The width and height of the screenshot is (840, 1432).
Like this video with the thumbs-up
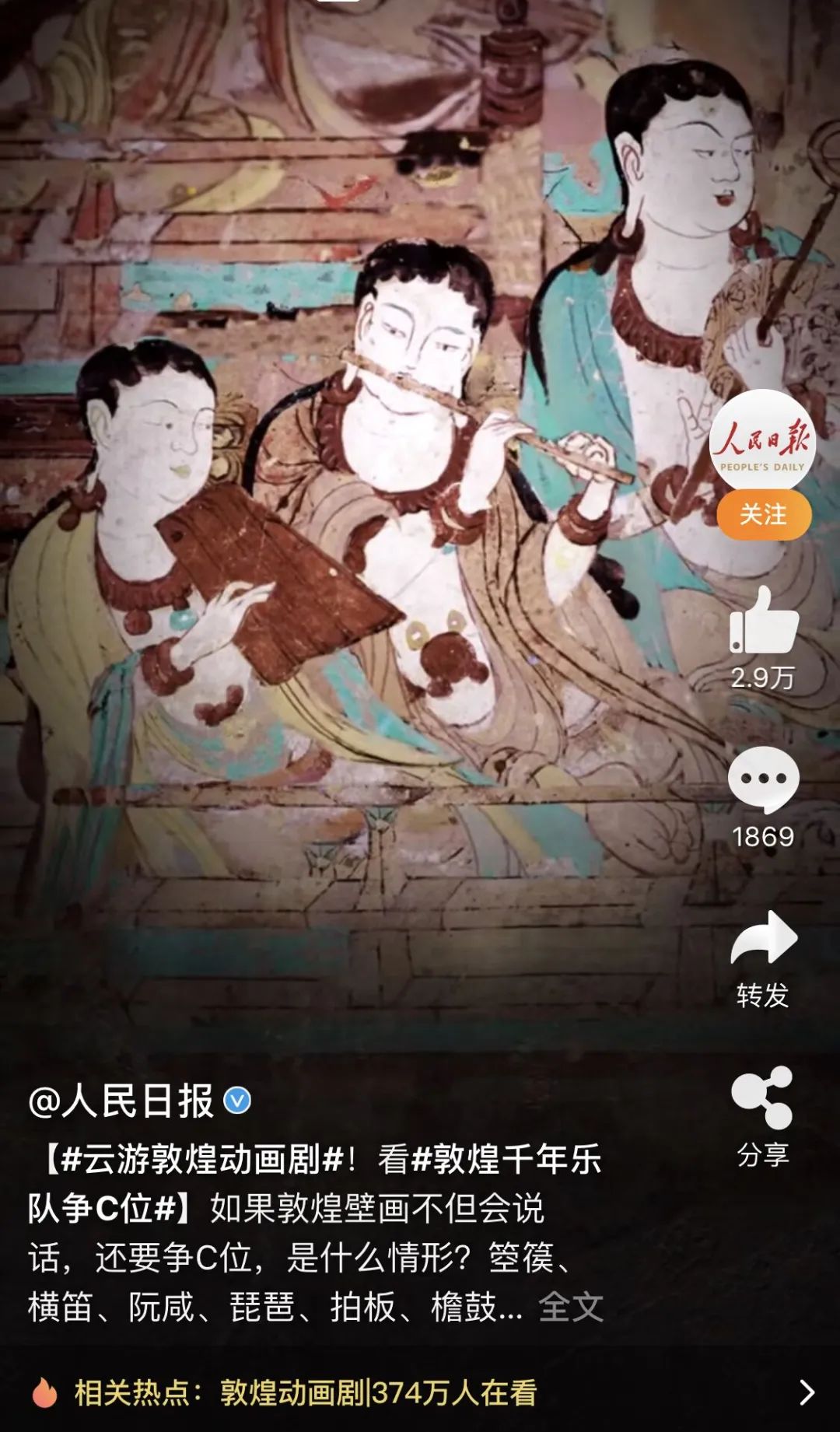coord(763,621)
